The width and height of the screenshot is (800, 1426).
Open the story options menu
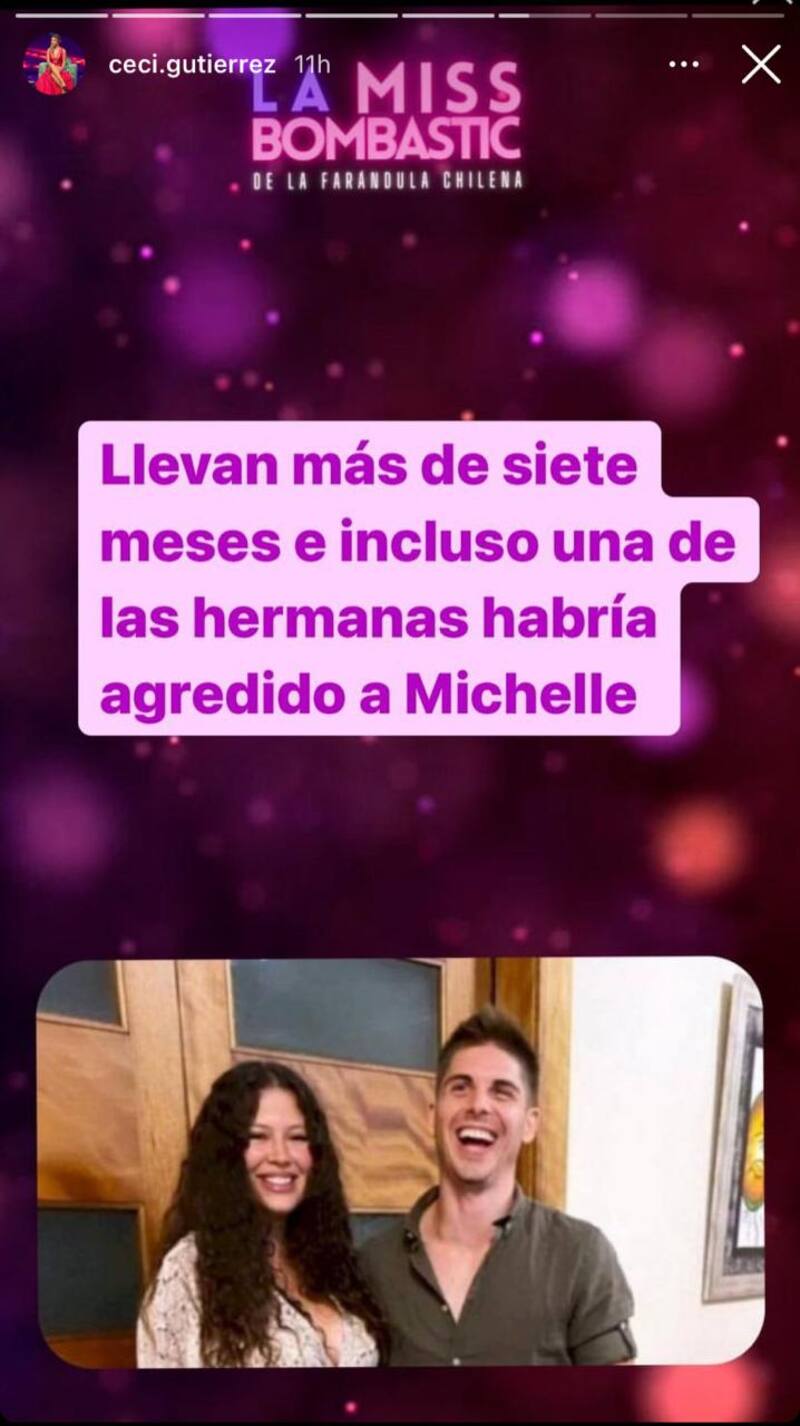tap(684, 64)
